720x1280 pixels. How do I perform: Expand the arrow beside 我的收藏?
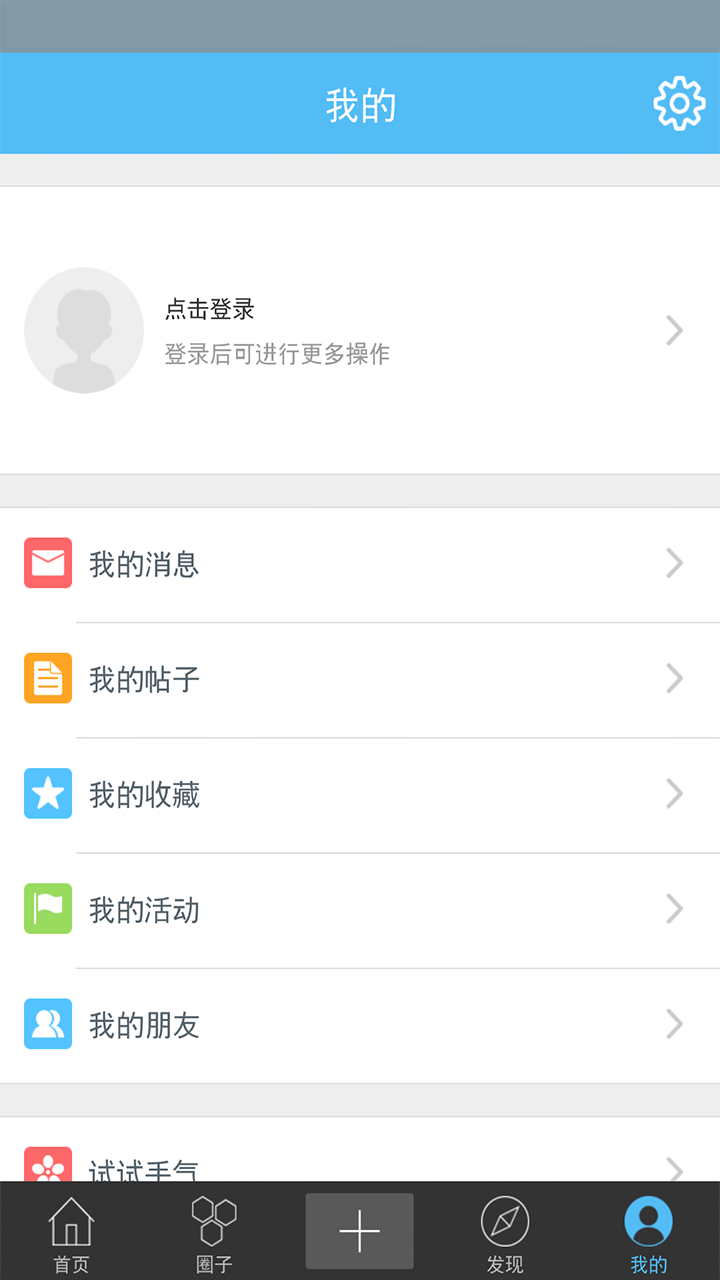[x=674, y=794]
